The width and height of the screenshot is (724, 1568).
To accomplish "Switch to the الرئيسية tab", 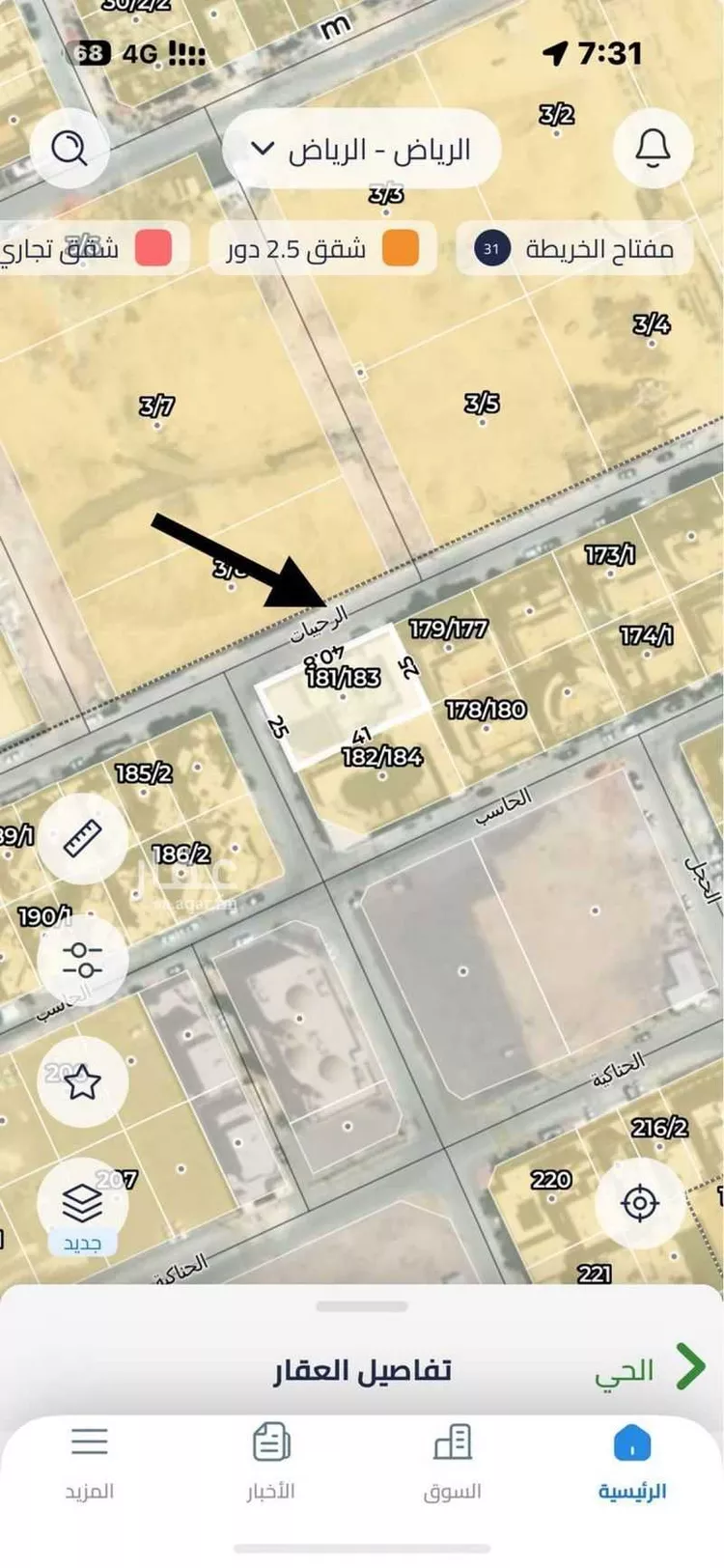I will 632,1464.
